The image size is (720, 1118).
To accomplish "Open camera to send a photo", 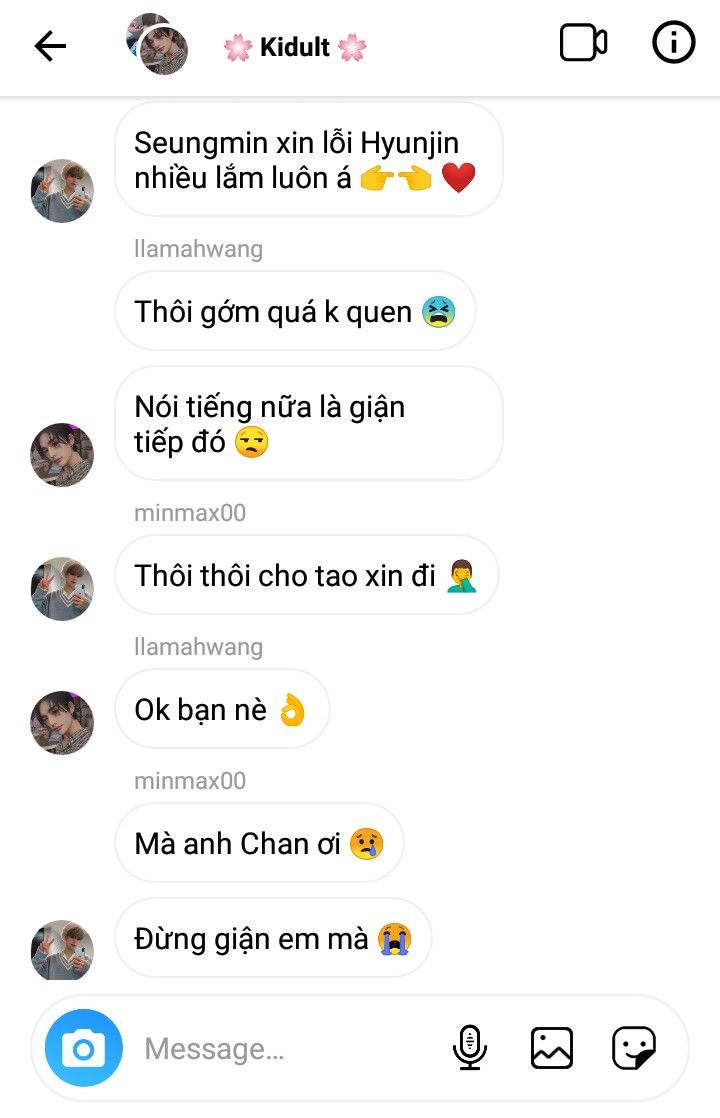I will coord(84,1049).
